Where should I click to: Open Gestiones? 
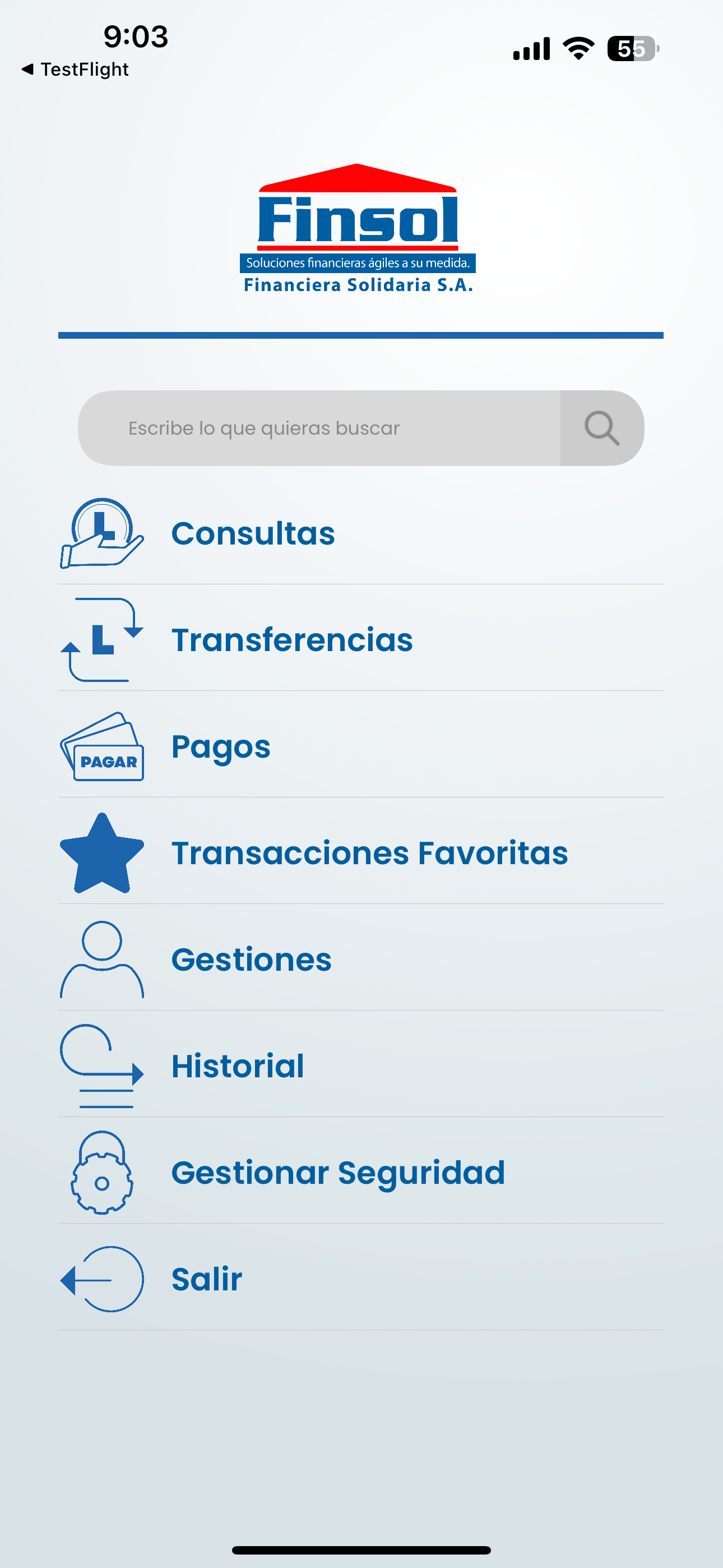point(361,959)
